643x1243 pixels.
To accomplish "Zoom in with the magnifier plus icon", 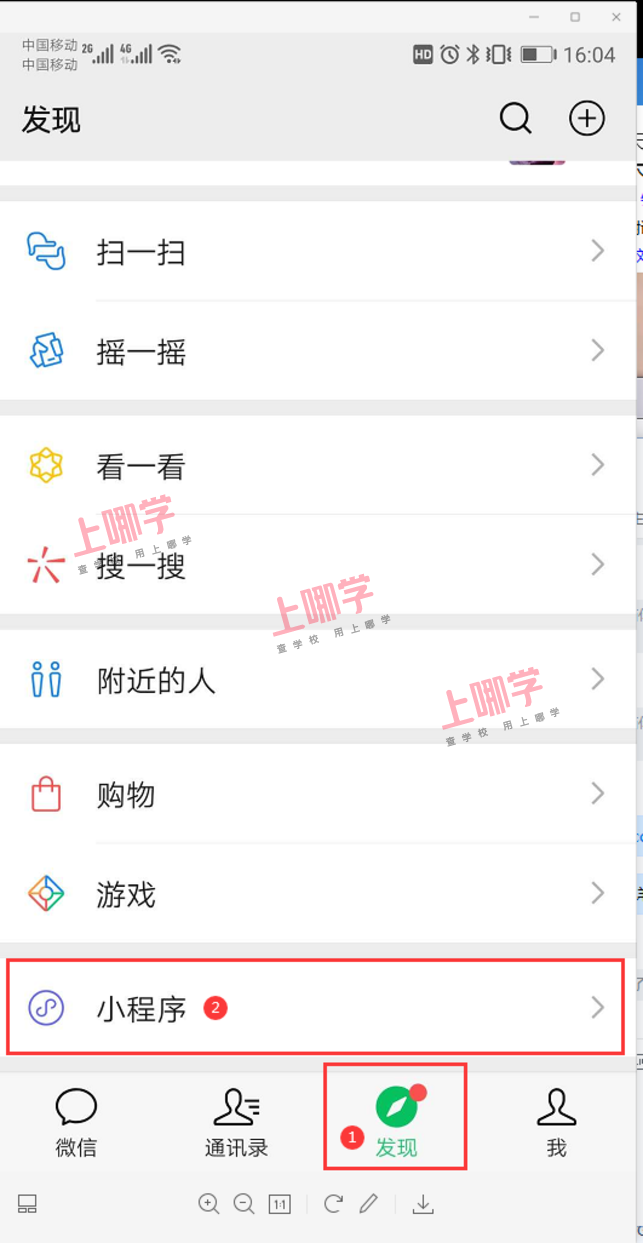I will point(209,1204).
